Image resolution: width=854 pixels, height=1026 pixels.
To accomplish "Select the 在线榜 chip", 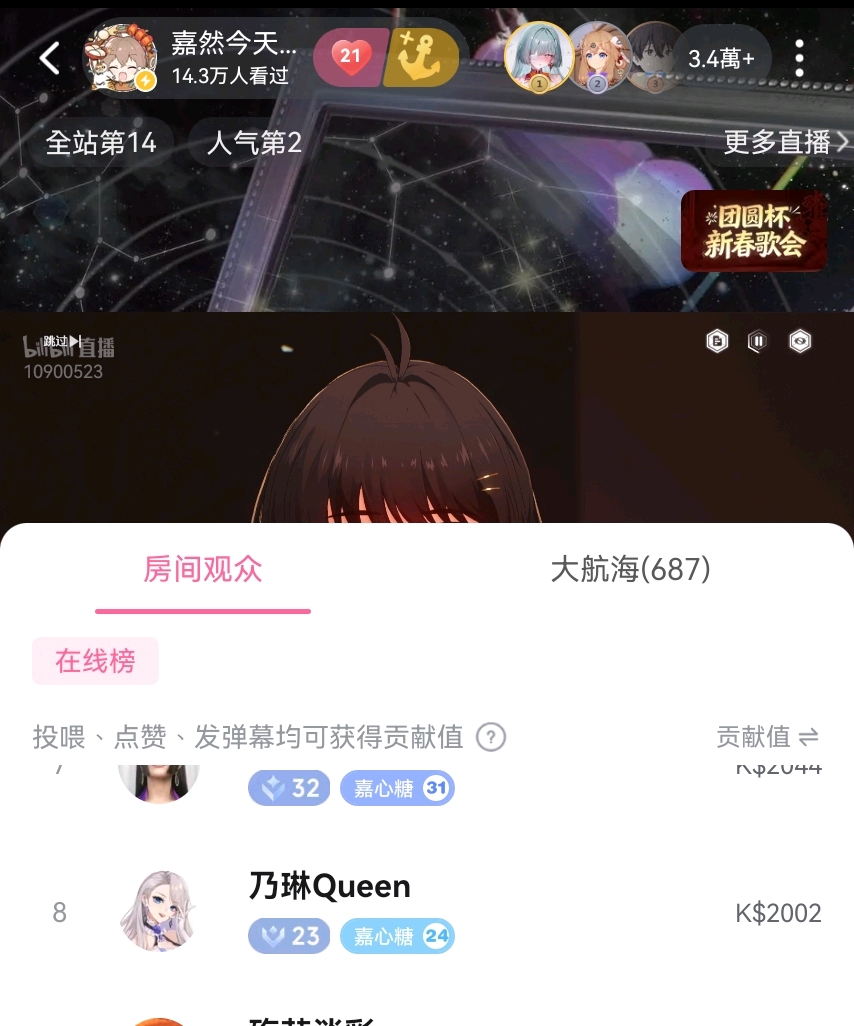I will 95,661.
